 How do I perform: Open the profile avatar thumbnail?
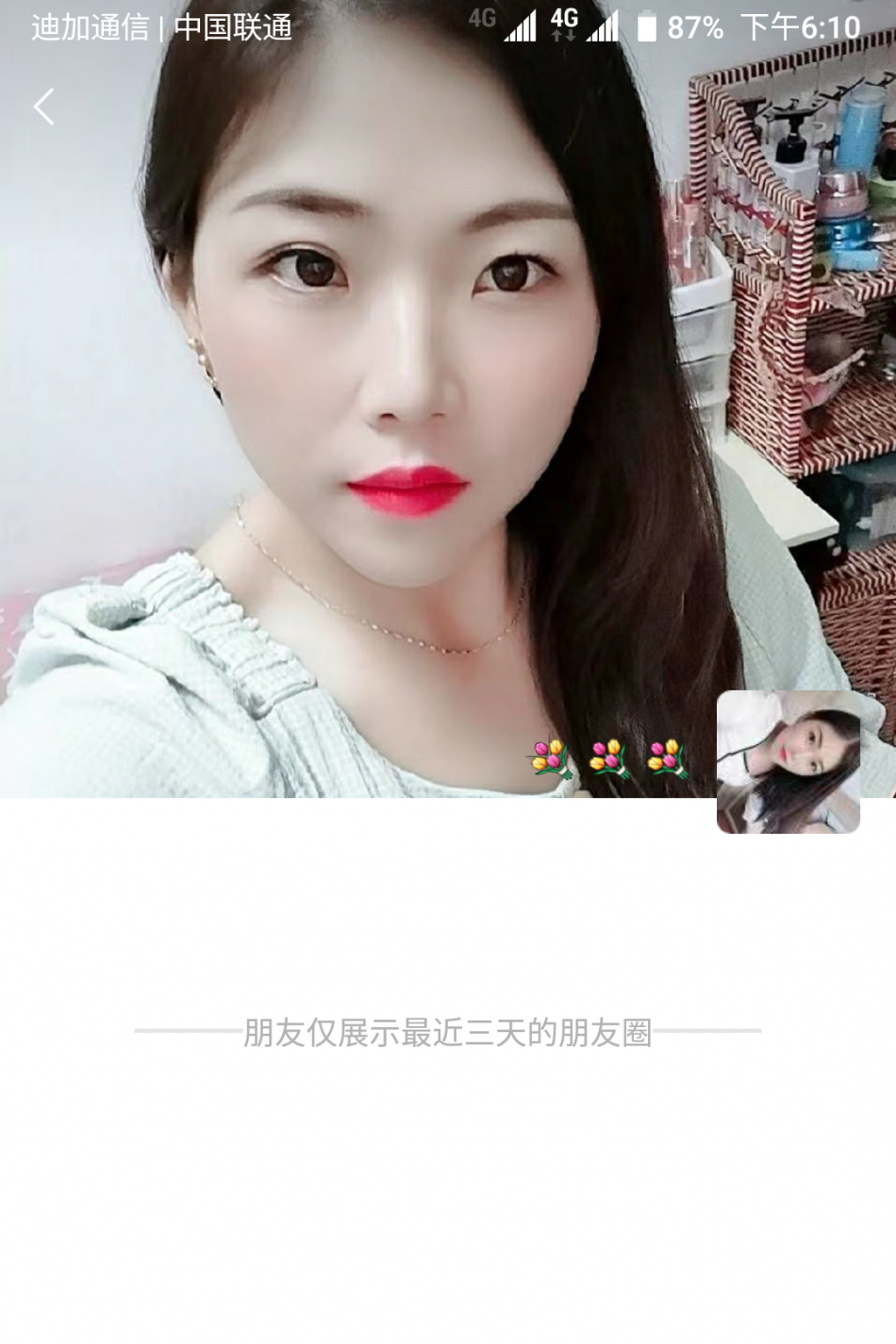(788, 762)
